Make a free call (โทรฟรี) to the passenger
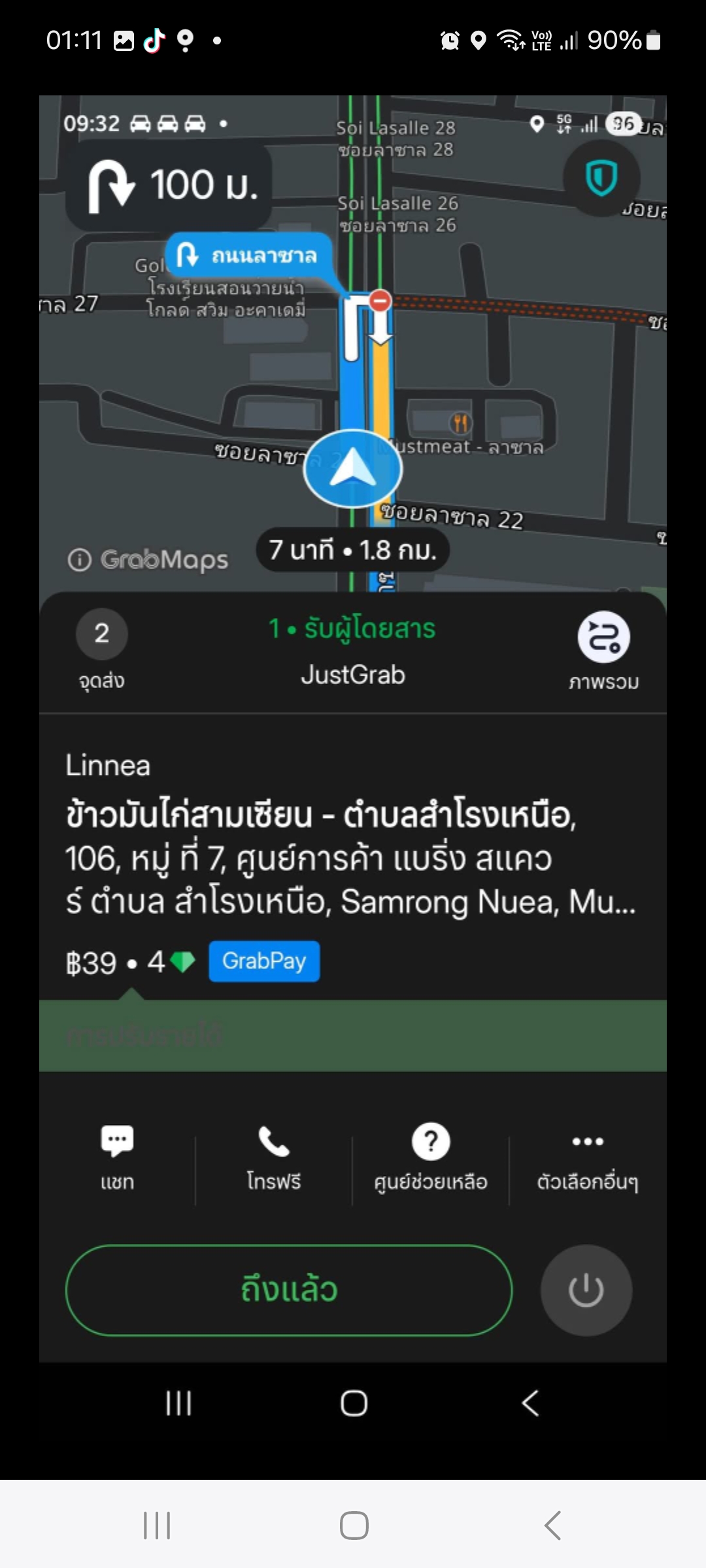The image size is (706, 1568). pyautogui.click(x=274, y=1158)
